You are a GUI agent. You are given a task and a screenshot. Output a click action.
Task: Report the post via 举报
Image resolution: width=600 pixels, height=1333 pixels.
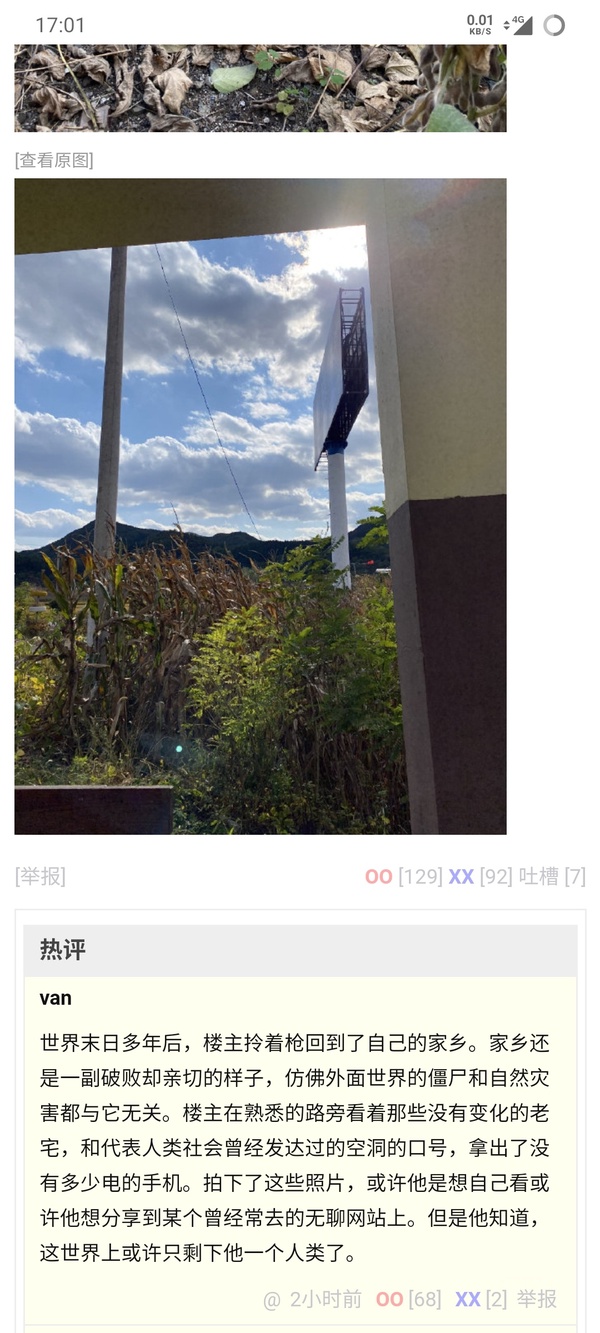tap(40, 877)
